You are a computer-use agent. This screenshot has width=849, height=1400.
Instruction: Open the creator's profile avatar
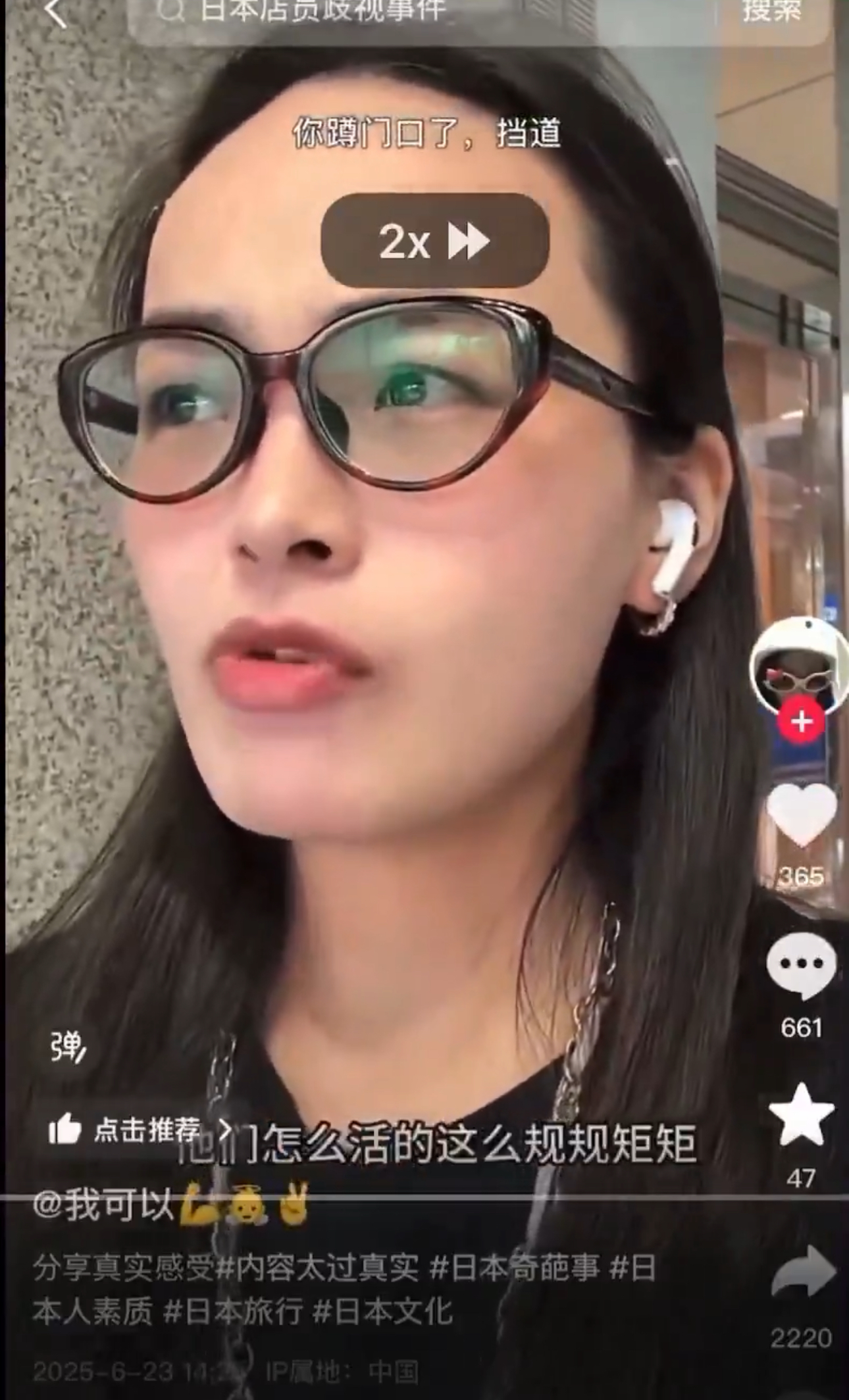[798, 664]
